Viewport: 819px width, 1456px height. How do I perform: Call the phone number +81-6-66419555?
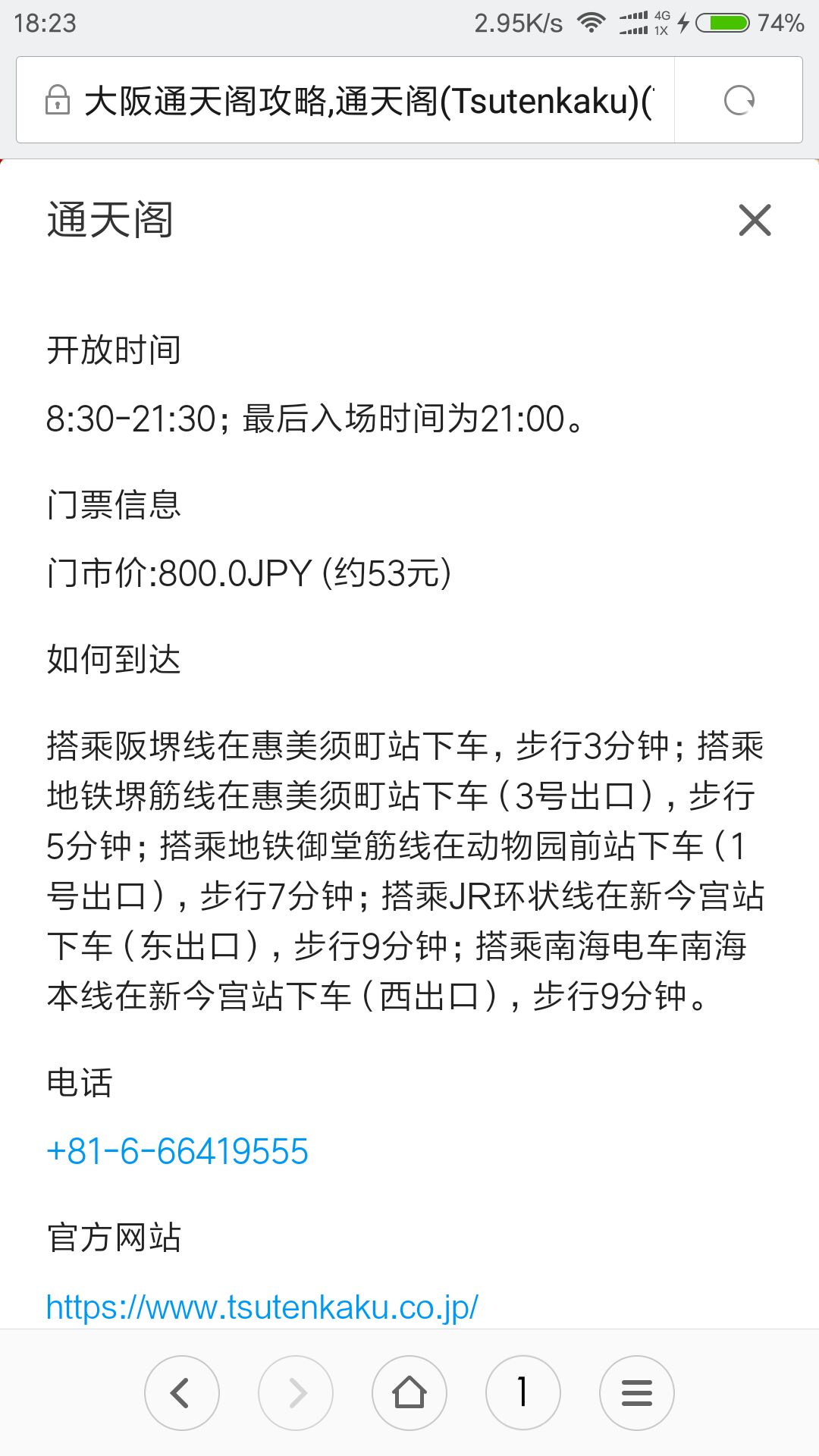coord(177,1151)
